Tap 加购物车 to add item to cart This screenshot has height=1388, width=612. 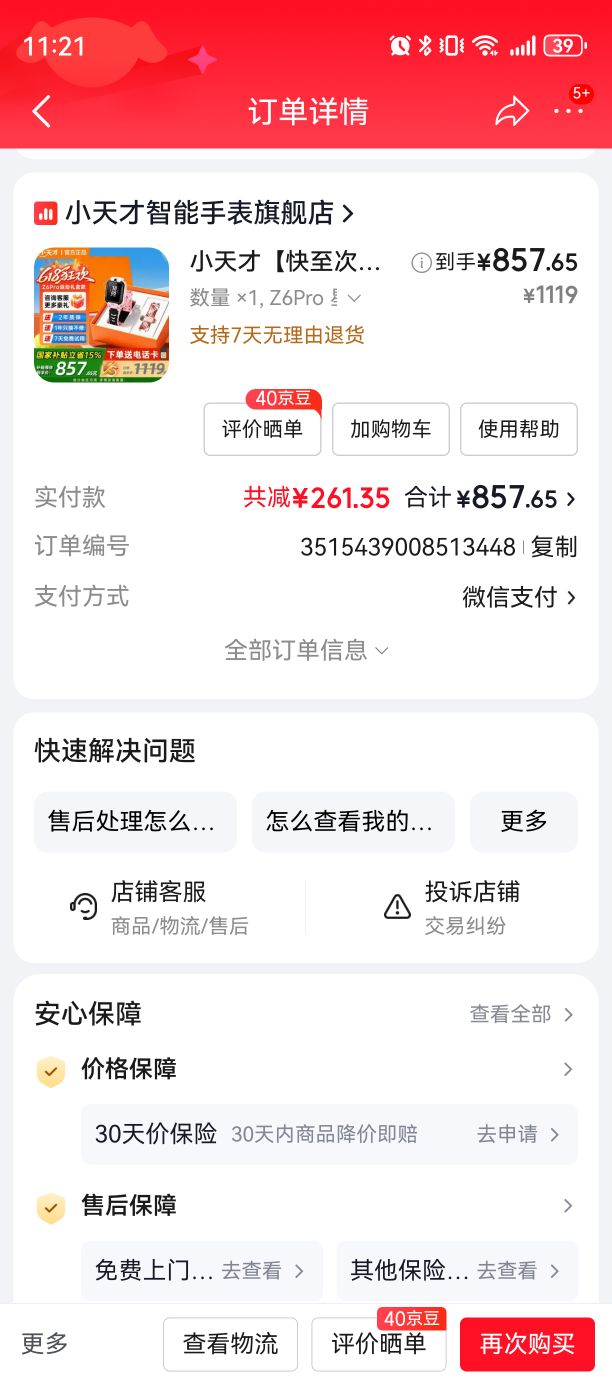coord(391,429)
